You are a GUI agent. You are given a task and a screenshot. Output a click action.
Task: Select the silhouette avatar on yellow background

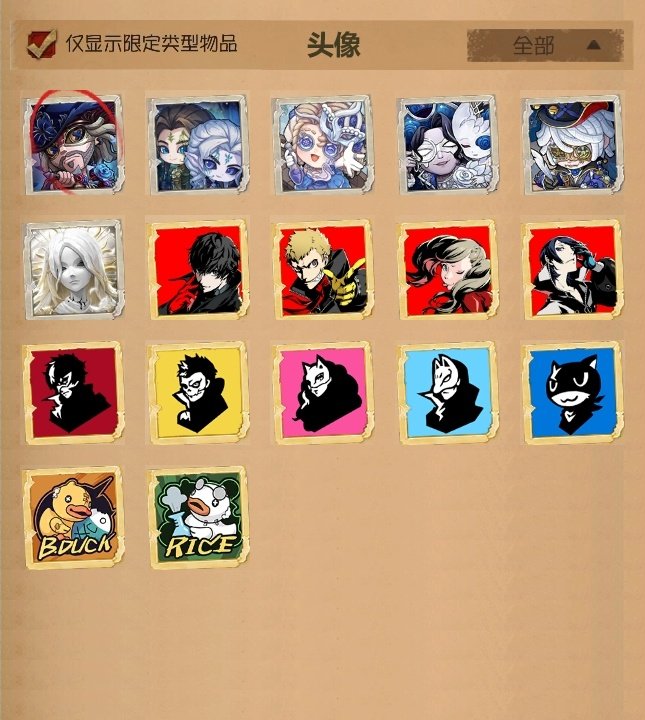point(197,393)
